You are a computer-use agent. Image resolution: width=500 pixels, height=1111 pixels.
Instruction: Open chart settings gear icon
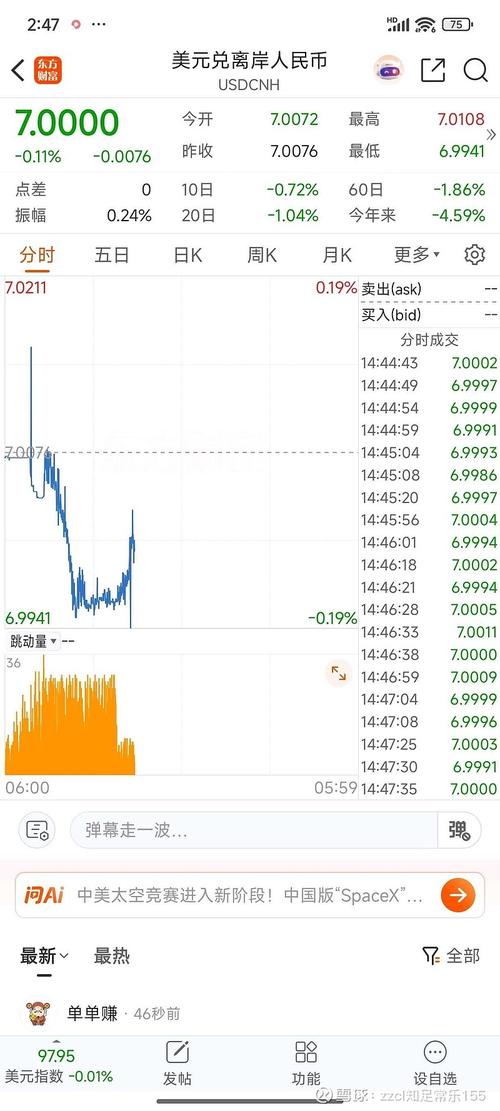[x=475, y=255]
